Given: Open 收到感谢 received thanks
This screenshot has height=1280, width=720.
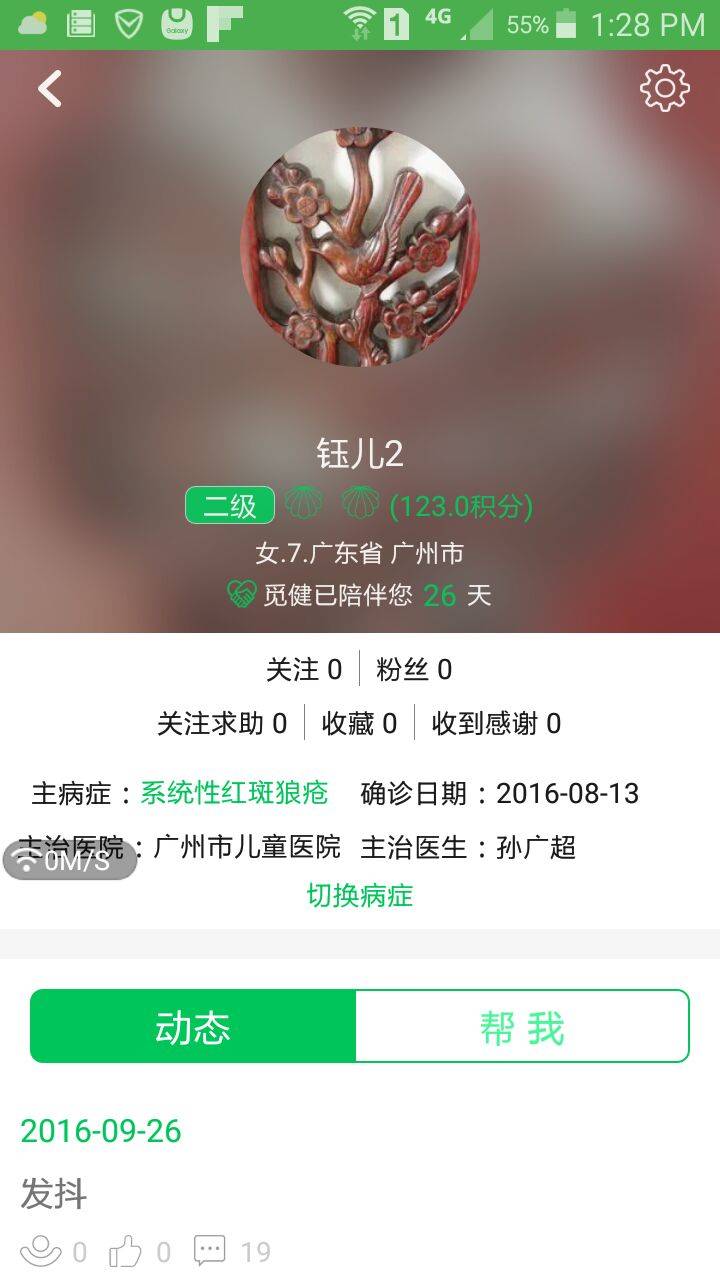Looking at the screenshot, I should click(496, 723).
